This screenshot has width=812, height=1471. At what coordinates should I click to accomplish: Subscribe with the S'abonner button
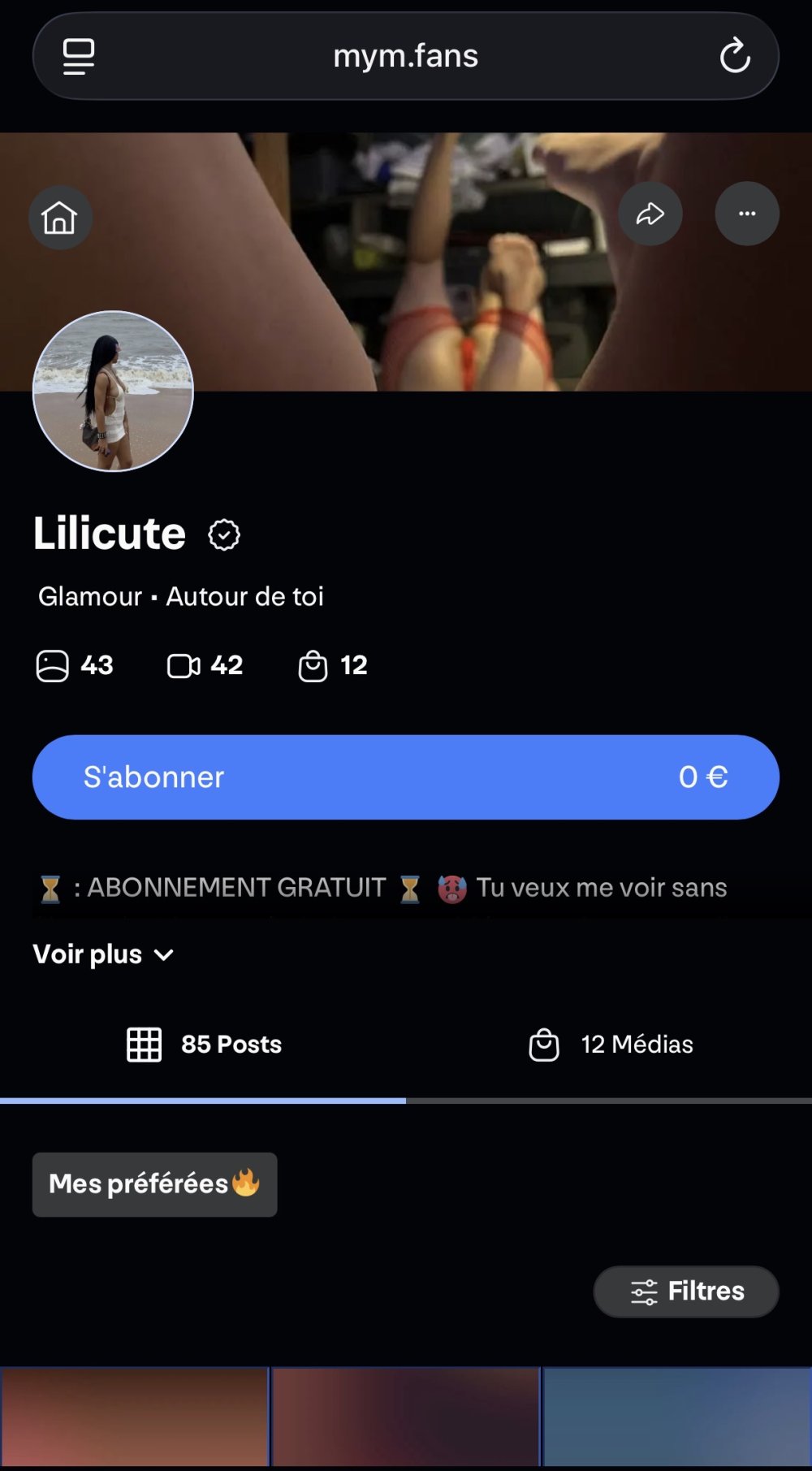point(405,777)
